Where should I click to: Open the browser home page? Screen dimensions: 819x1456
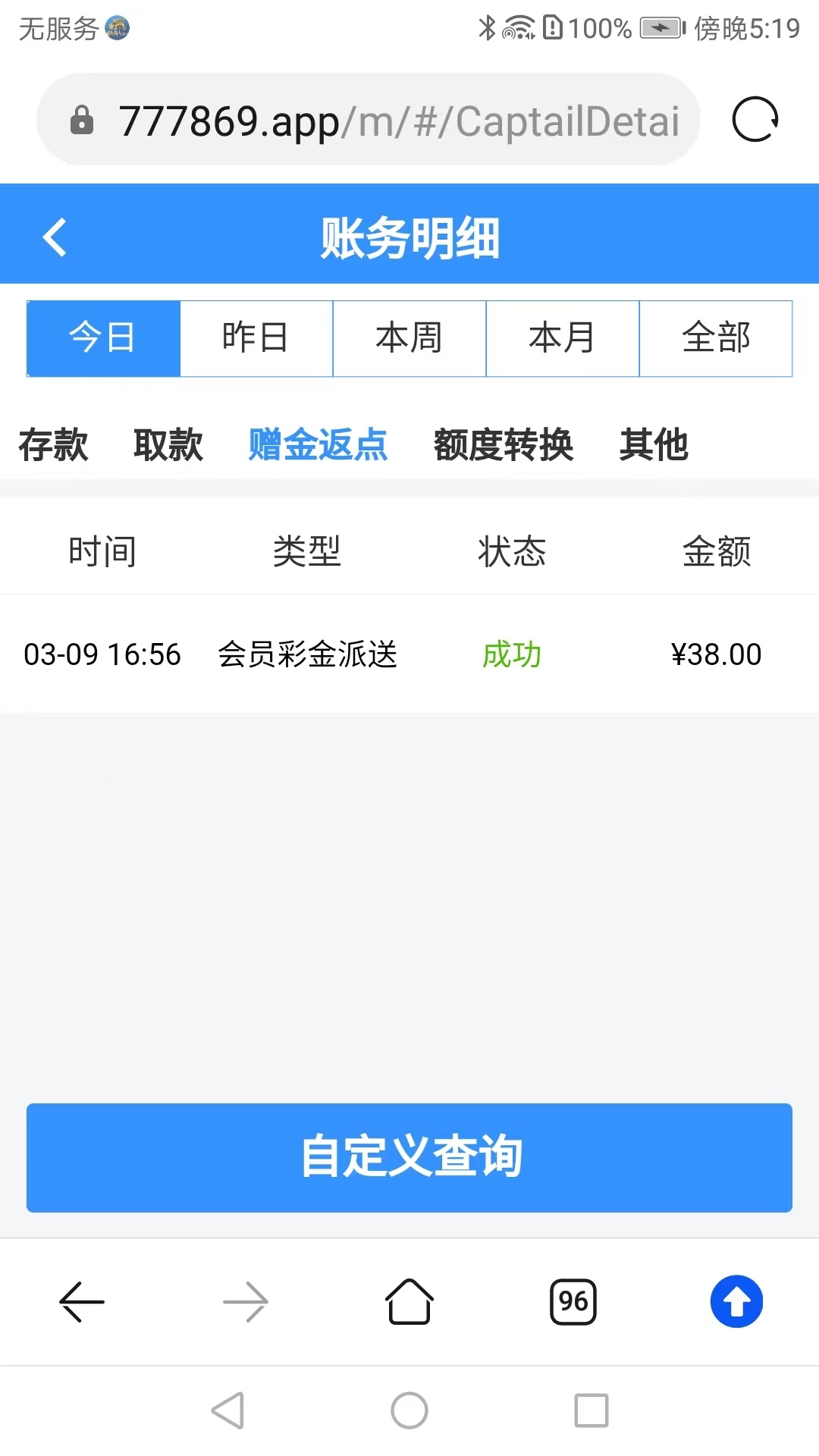click(409, 1301)
